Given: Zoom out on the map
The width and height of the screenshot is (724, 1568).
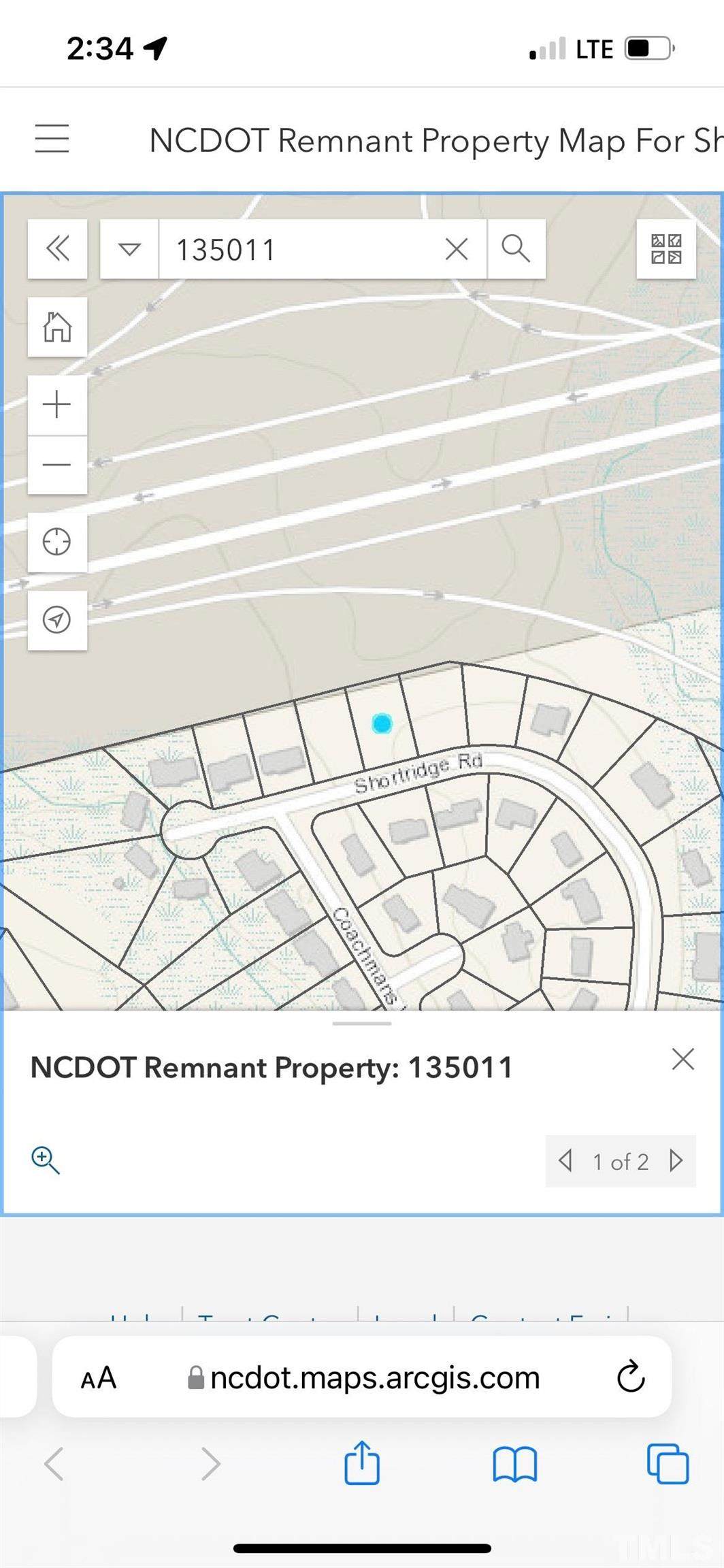Looking at the screenshot, I should pos(57,465).
